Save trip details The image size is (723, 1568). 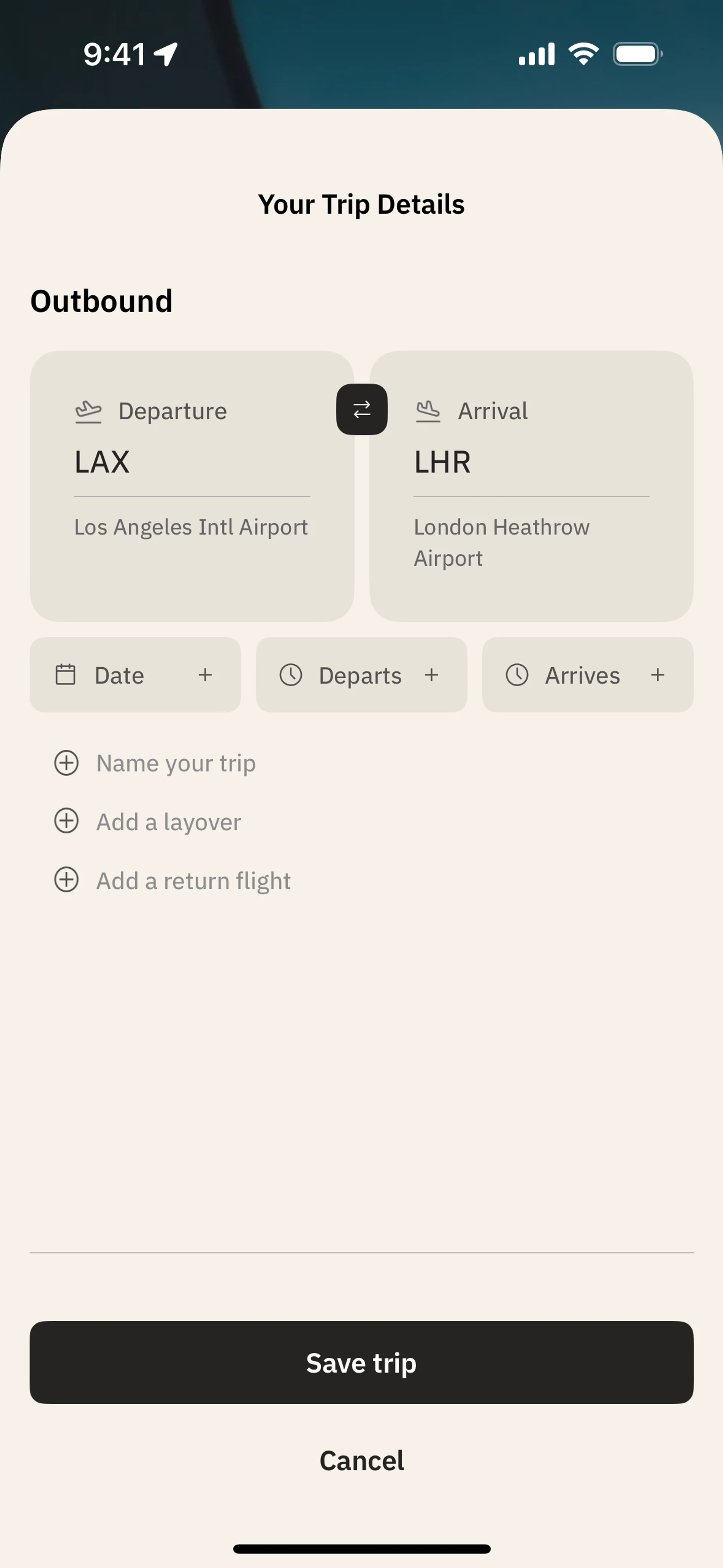point(361,1363)
